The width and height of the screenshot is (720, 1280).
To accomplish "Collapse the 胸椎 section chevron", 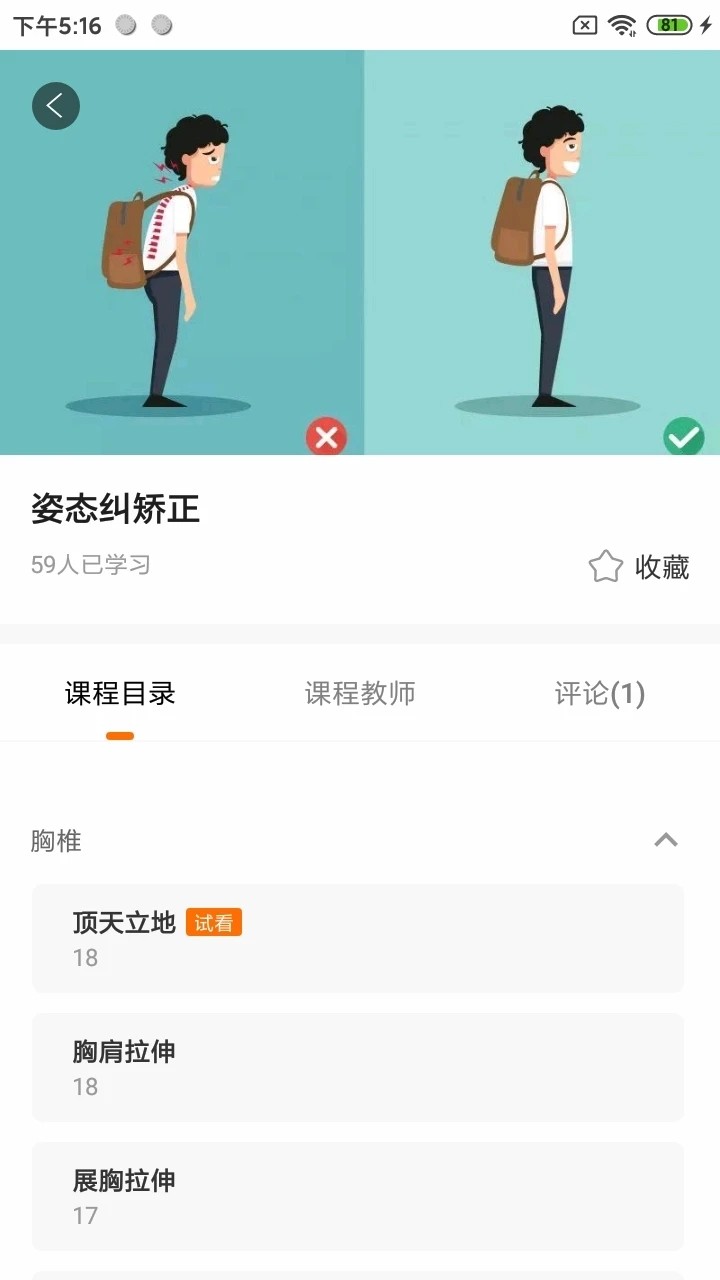I will click(x=666, y=841).
